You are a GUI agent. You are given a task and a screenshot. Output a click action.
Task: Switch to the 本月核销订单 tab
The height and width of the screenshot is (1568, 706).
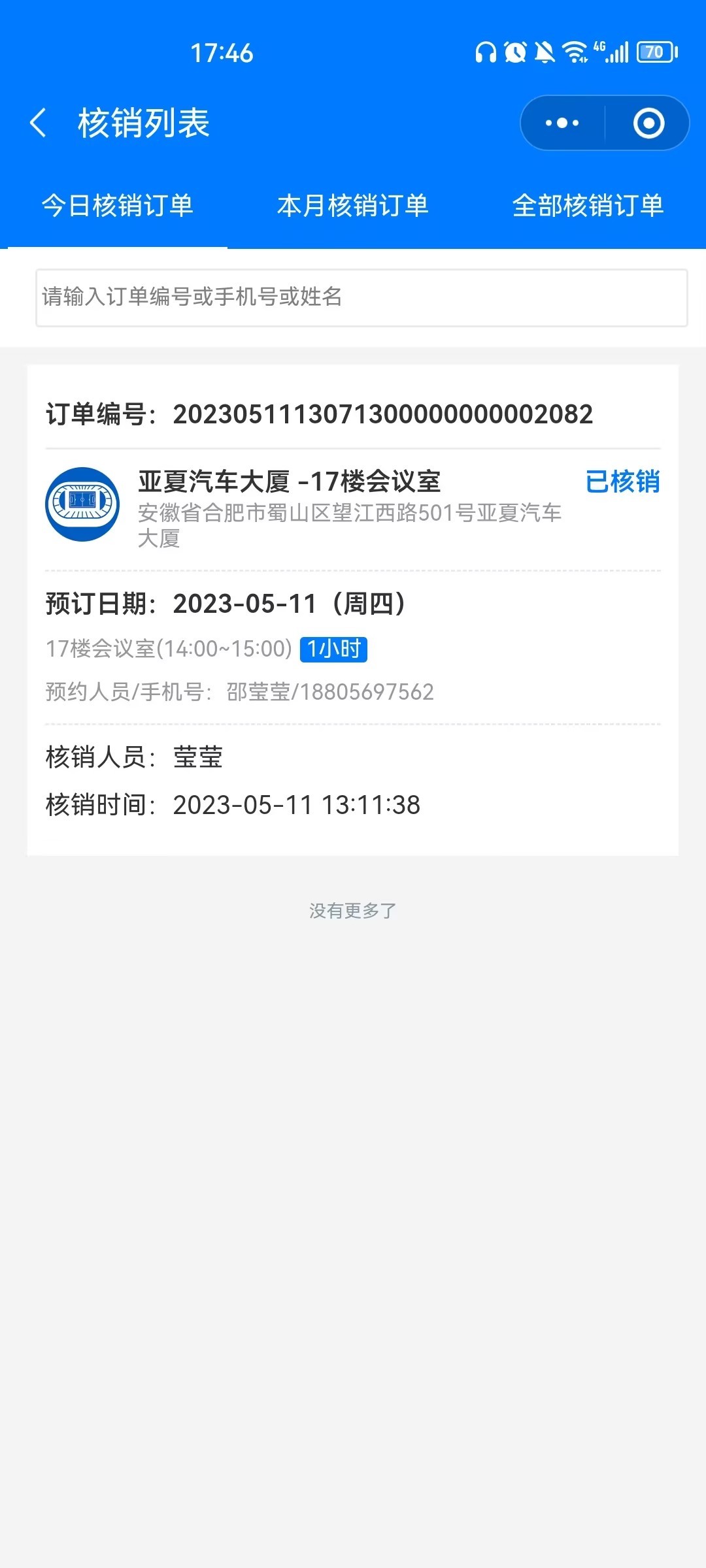pos(353,206)
